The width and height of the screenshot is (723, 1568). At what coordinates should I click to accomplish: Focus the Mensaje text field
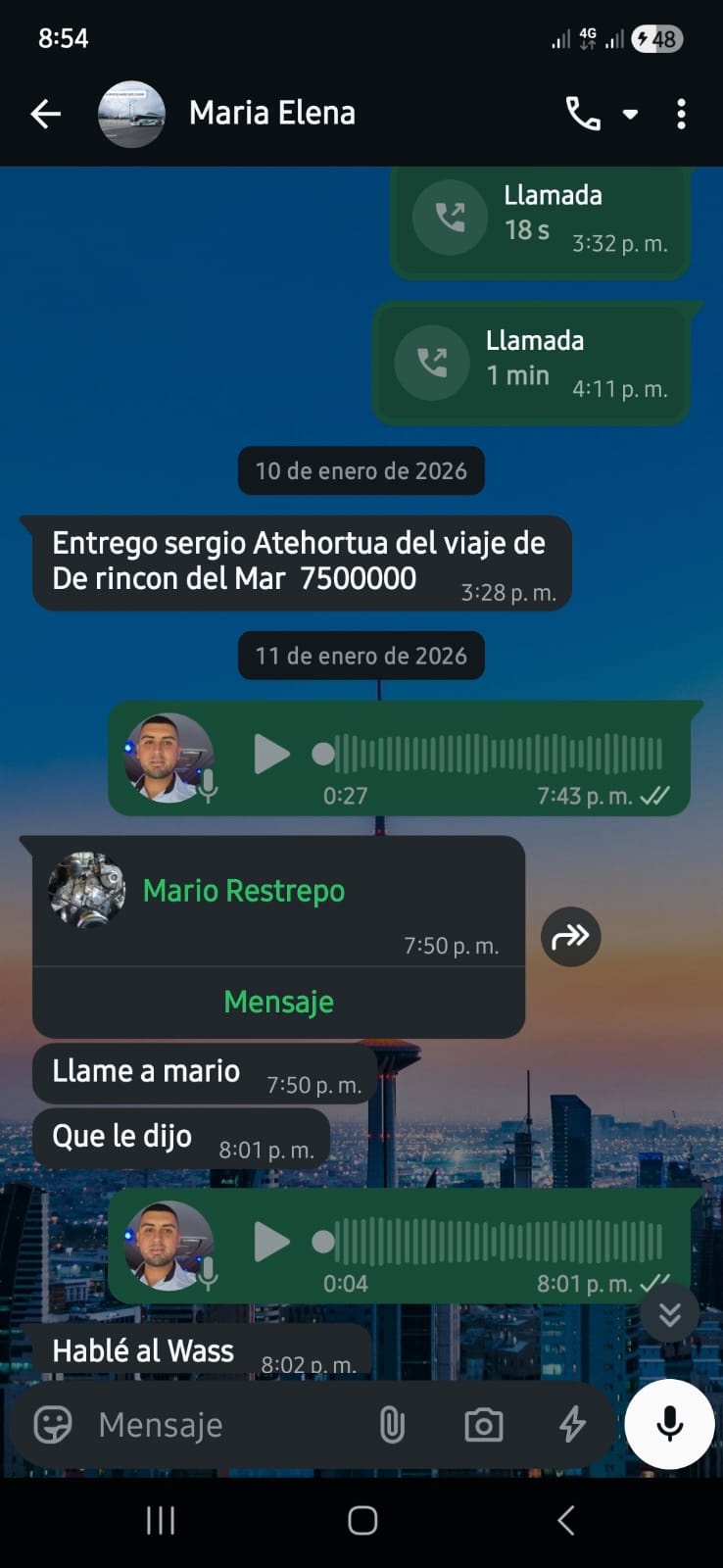pos(225,1424)
